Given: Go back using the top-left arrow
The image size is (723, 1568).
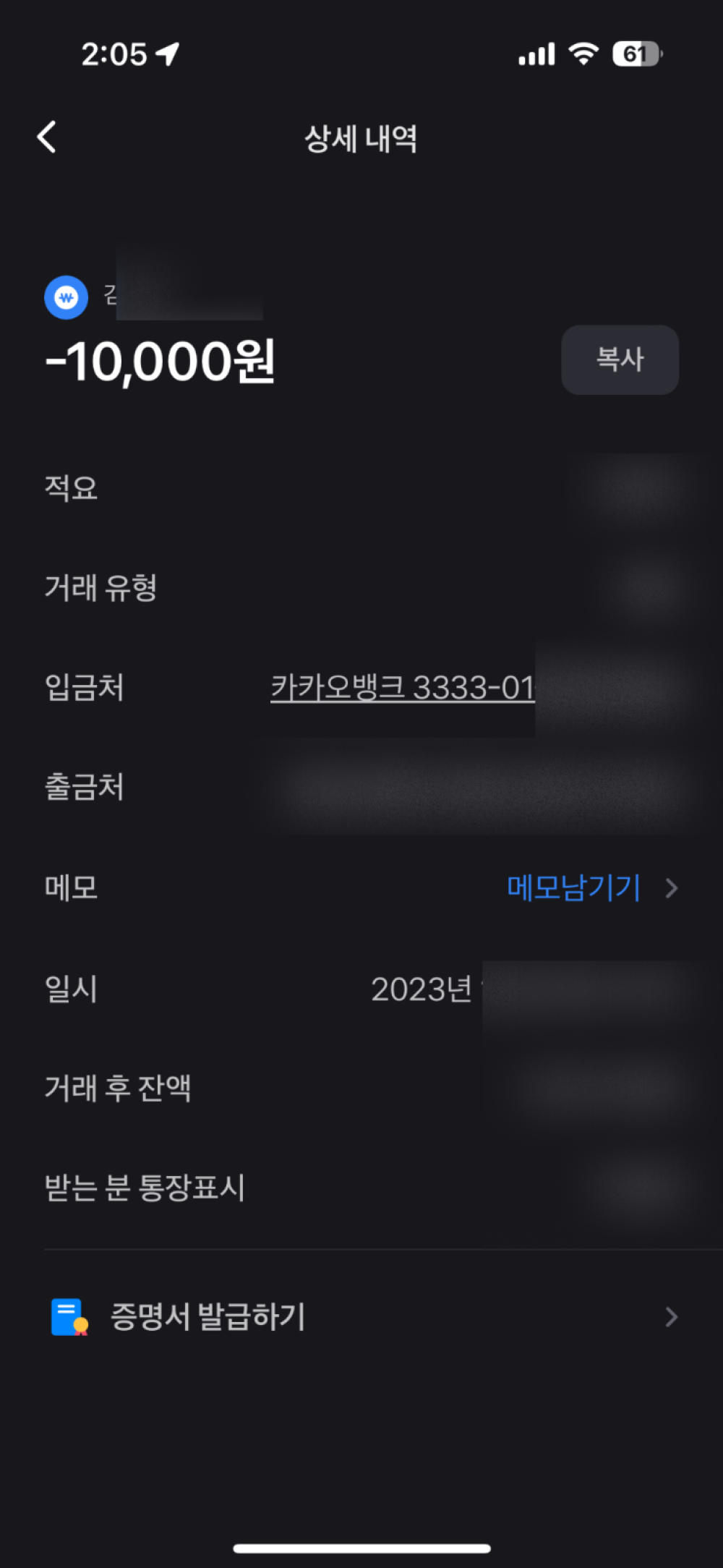Looking at the screenshot, I should [47, 137].
